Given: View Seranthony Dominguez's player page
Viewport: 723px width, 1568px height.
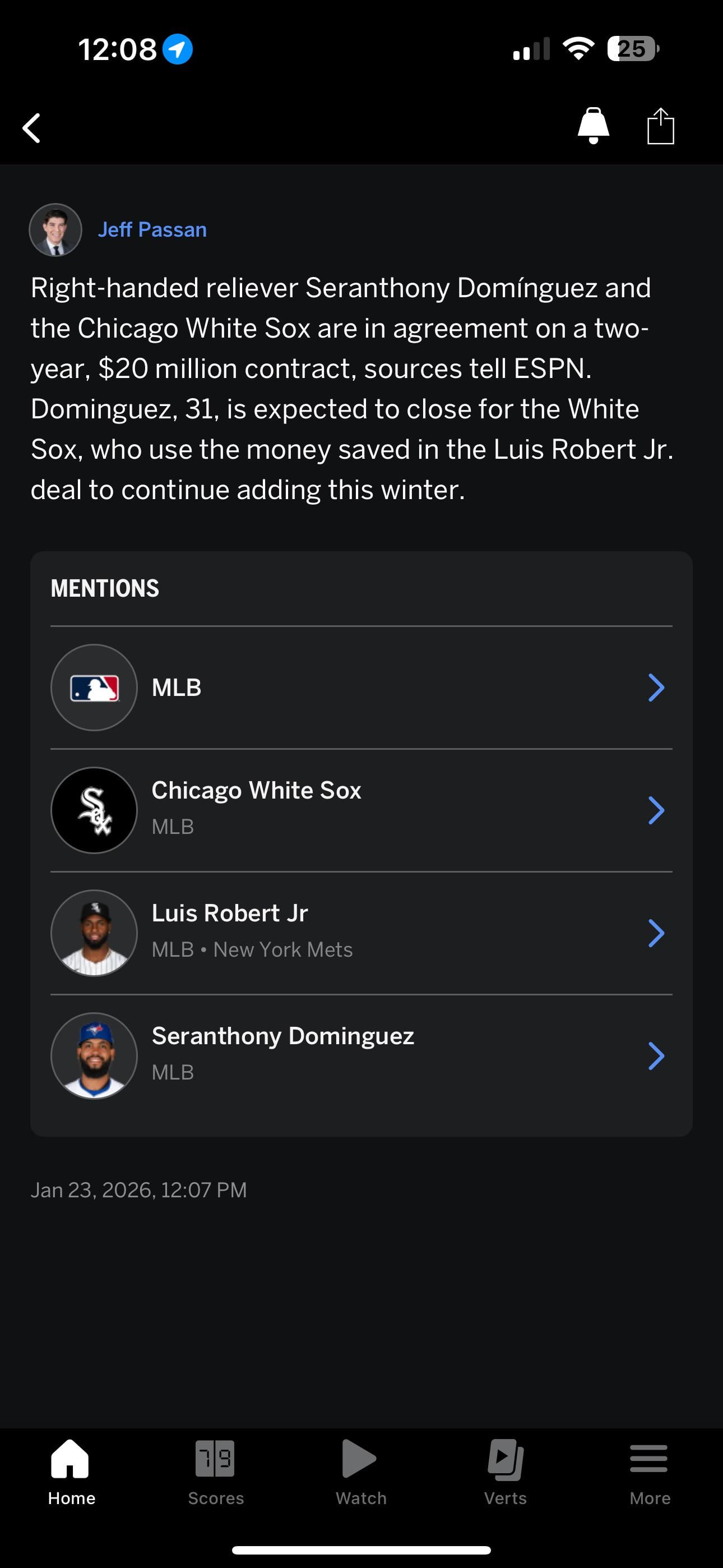Looking at the screenshot, I should [361, 1056].
